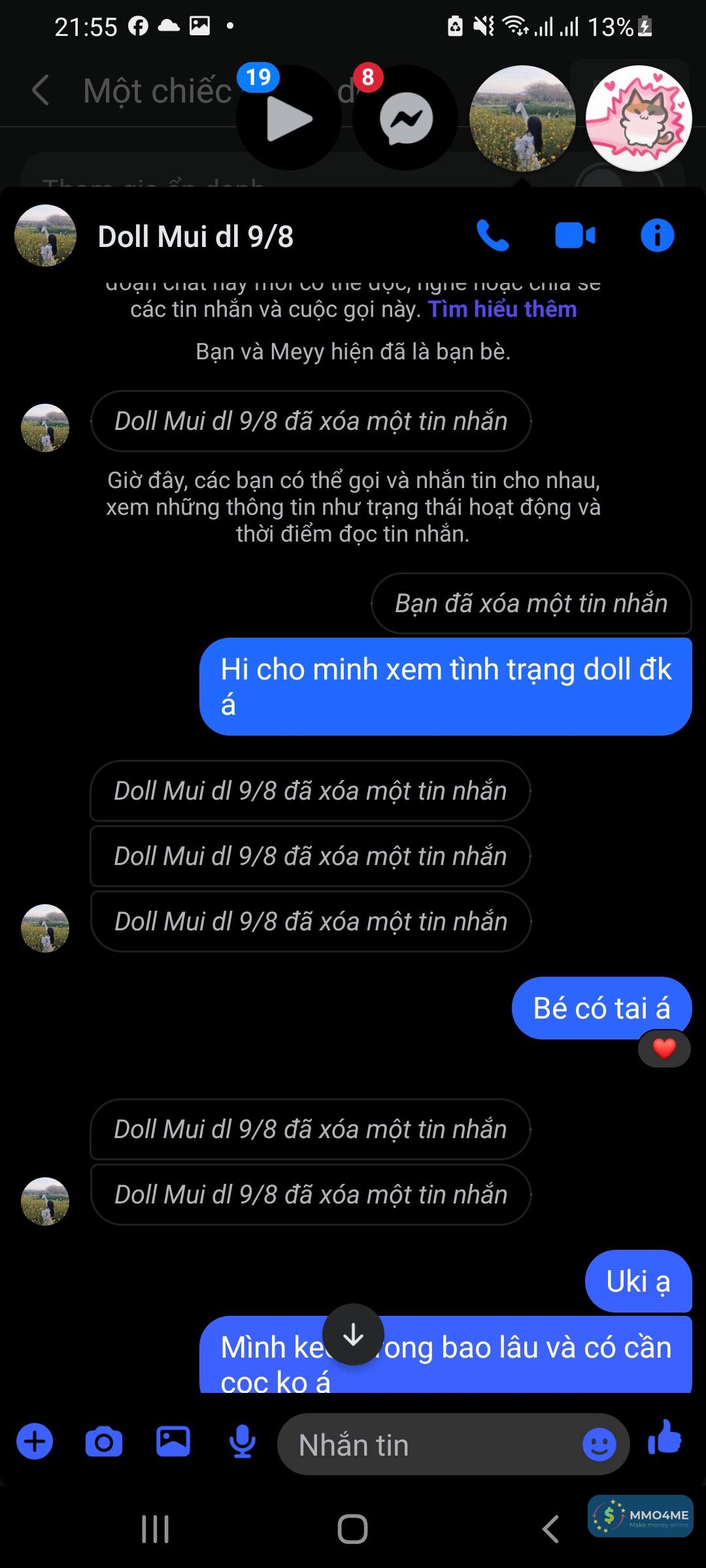Open the Messenger chat head with 8 notifications
Image resolution: width=706 pixels, height=1568 pixels.
(x=405, y=118)
